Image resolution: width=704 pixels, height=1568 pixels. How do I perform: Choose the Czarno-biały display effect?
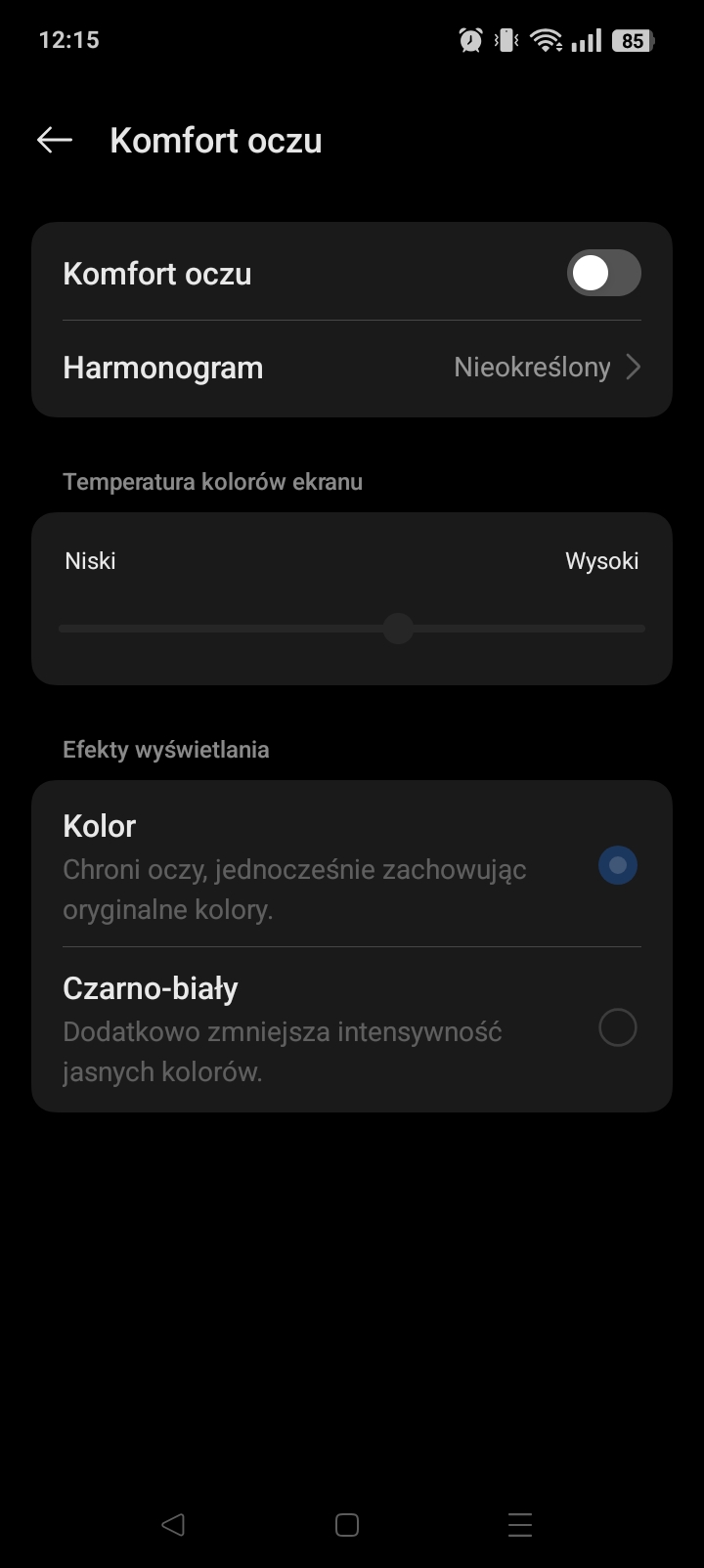[352, 1029]
